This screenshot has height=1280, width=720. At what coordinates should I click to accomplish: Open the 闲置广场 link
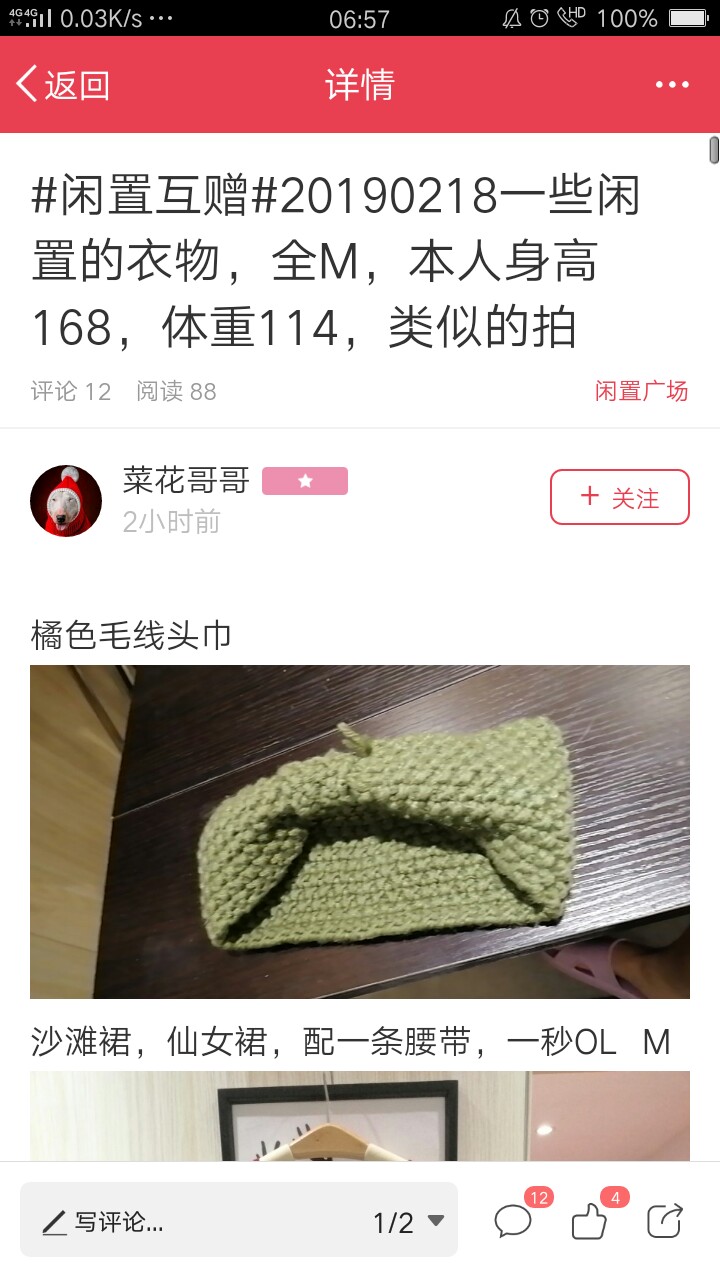[x=641, y=391]
